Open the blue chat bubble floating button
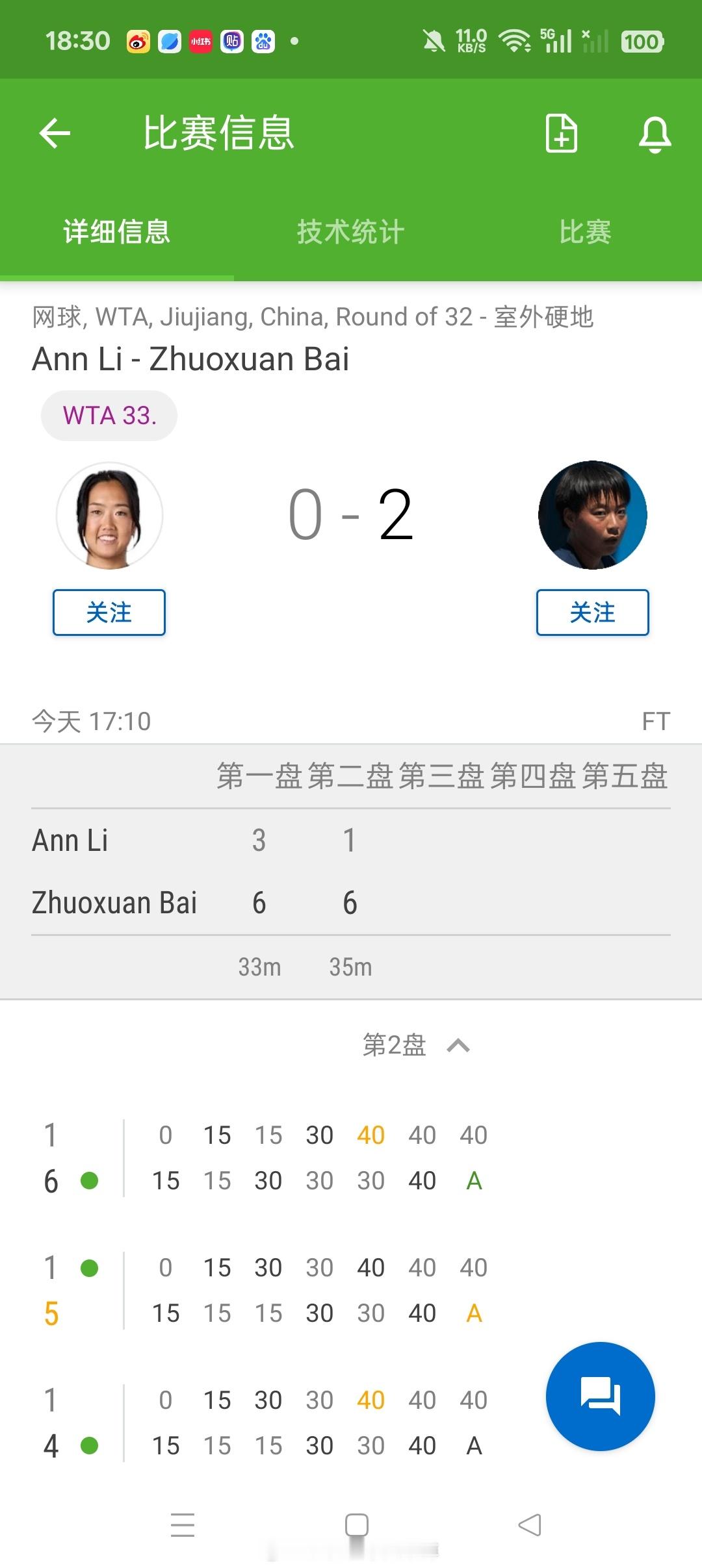702x1568 pixels. [599, 1395]
